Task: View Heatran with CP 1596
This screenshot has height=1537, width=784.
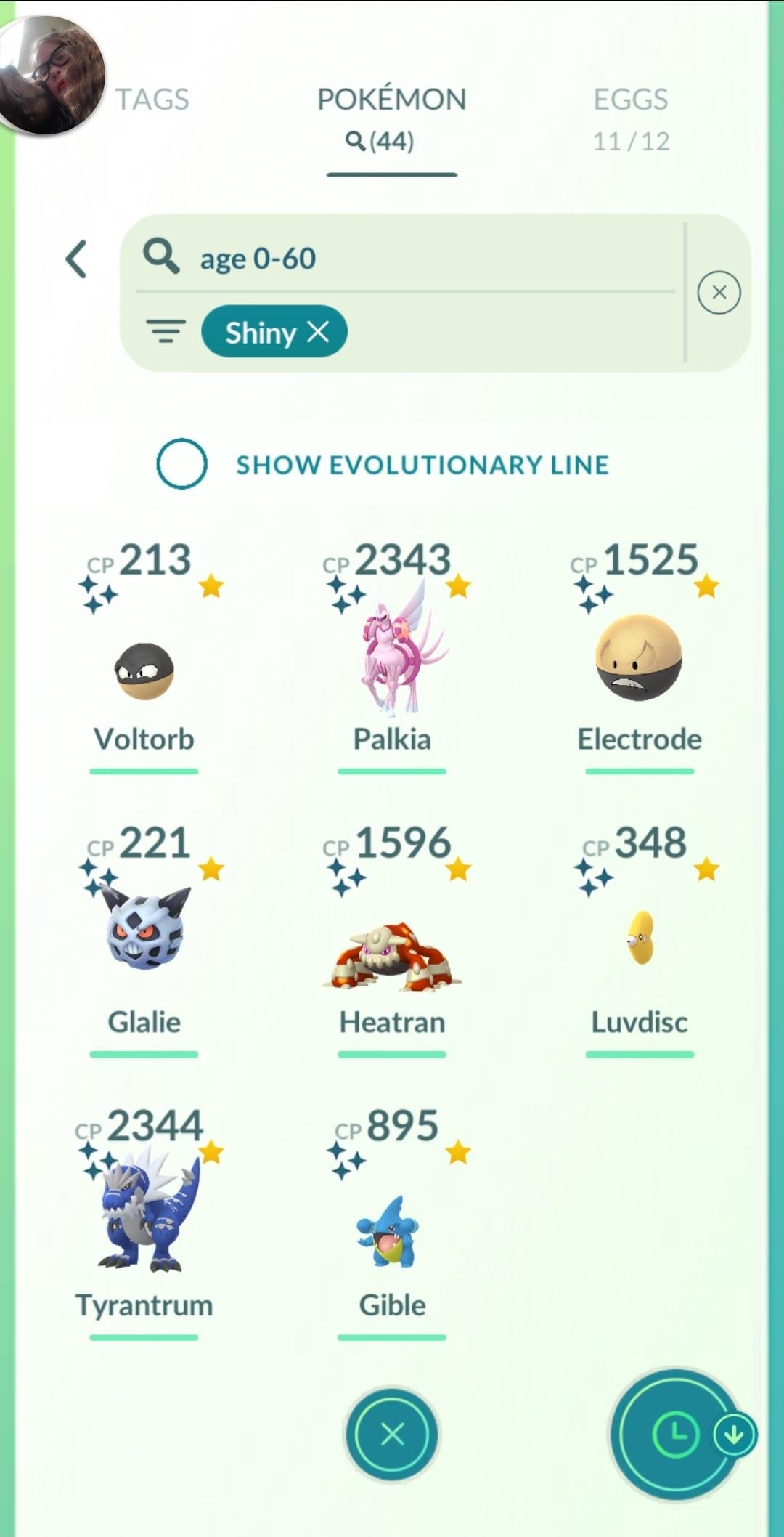Action: (x=392, y=952)
